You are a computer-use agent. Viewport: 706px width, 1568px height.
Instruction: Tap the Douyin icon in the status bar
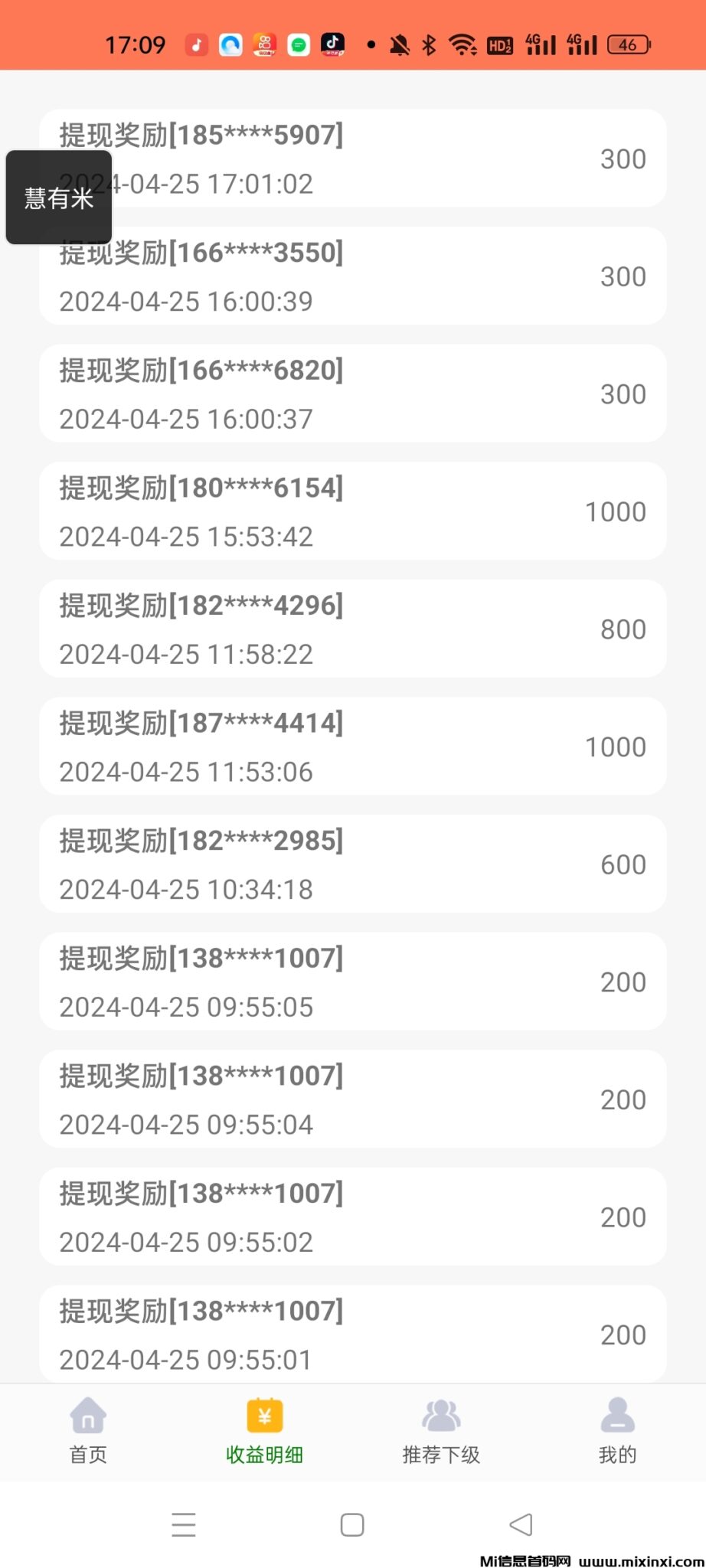coord(332,44)
